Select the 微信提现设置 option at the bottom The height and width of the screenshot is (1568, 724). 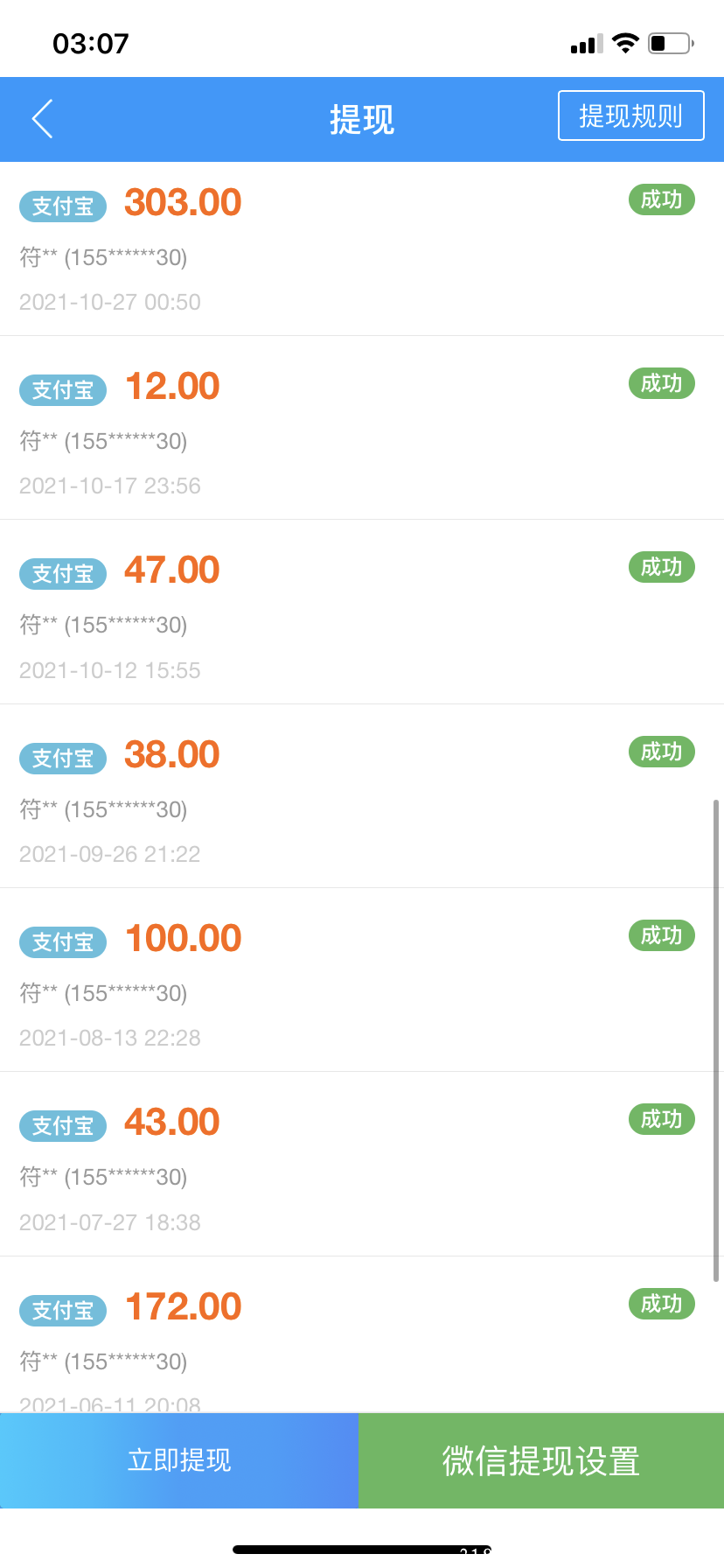[x=540, y=1461]
